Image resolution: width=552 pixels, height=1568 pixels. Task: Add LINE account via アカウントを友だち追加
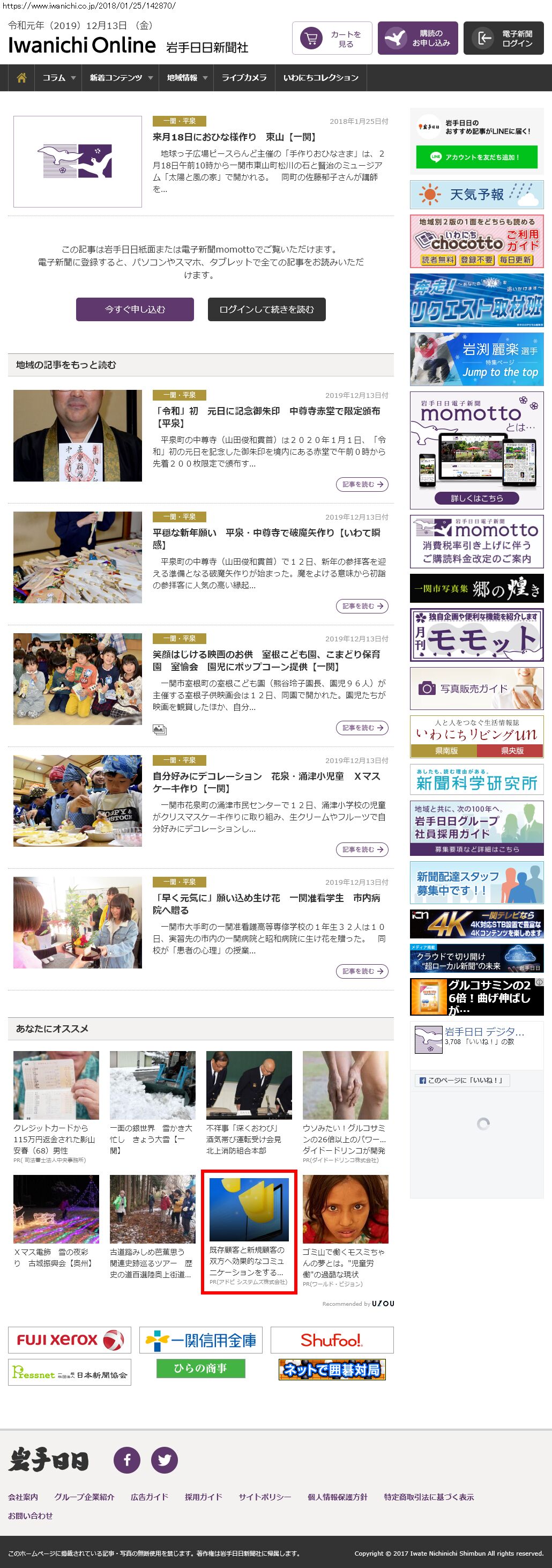tap(476, 157)
